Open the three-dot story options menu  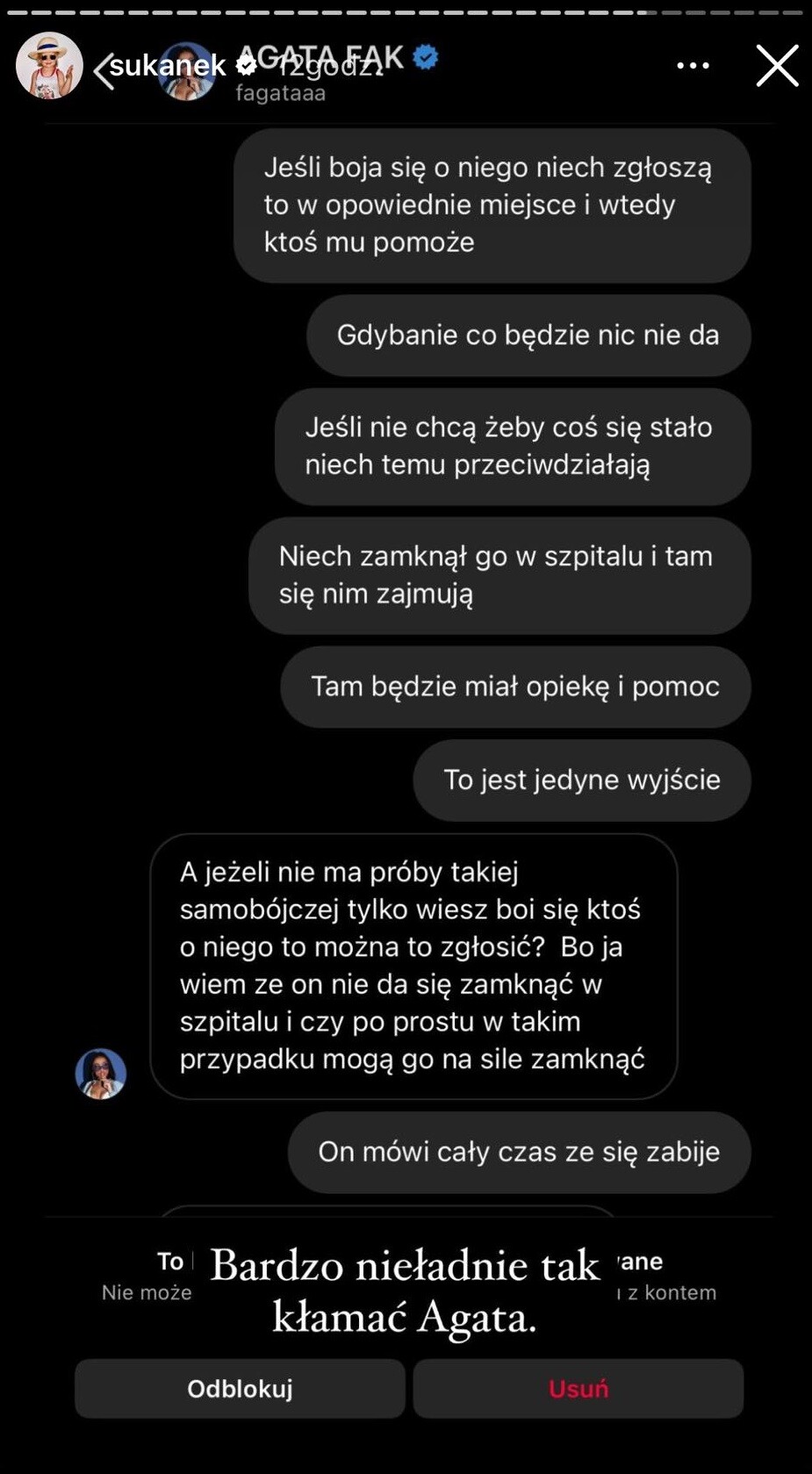point(693,66)
